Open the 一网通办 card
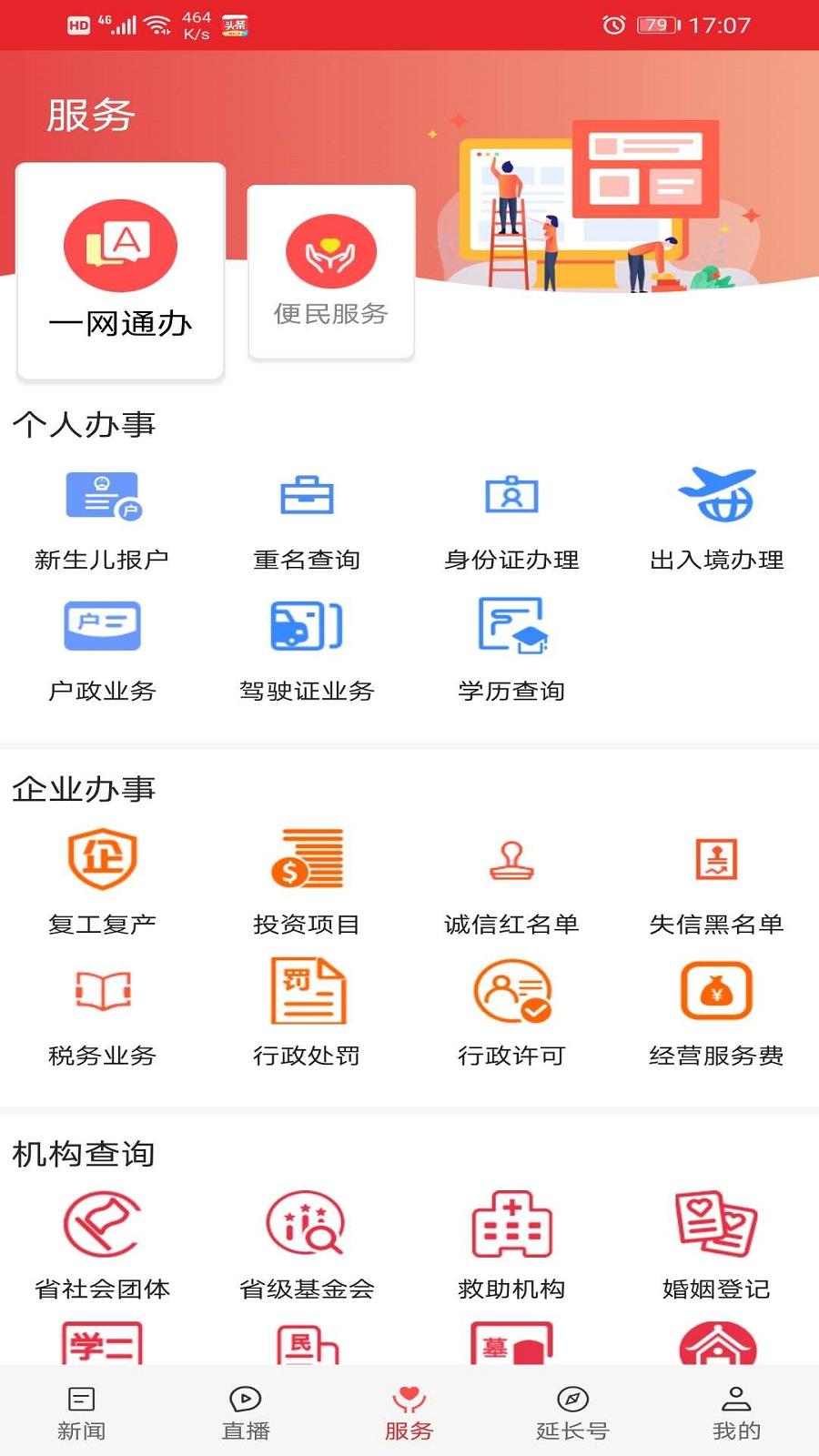This screenshot has width=819, height=1456. point(121,270)
